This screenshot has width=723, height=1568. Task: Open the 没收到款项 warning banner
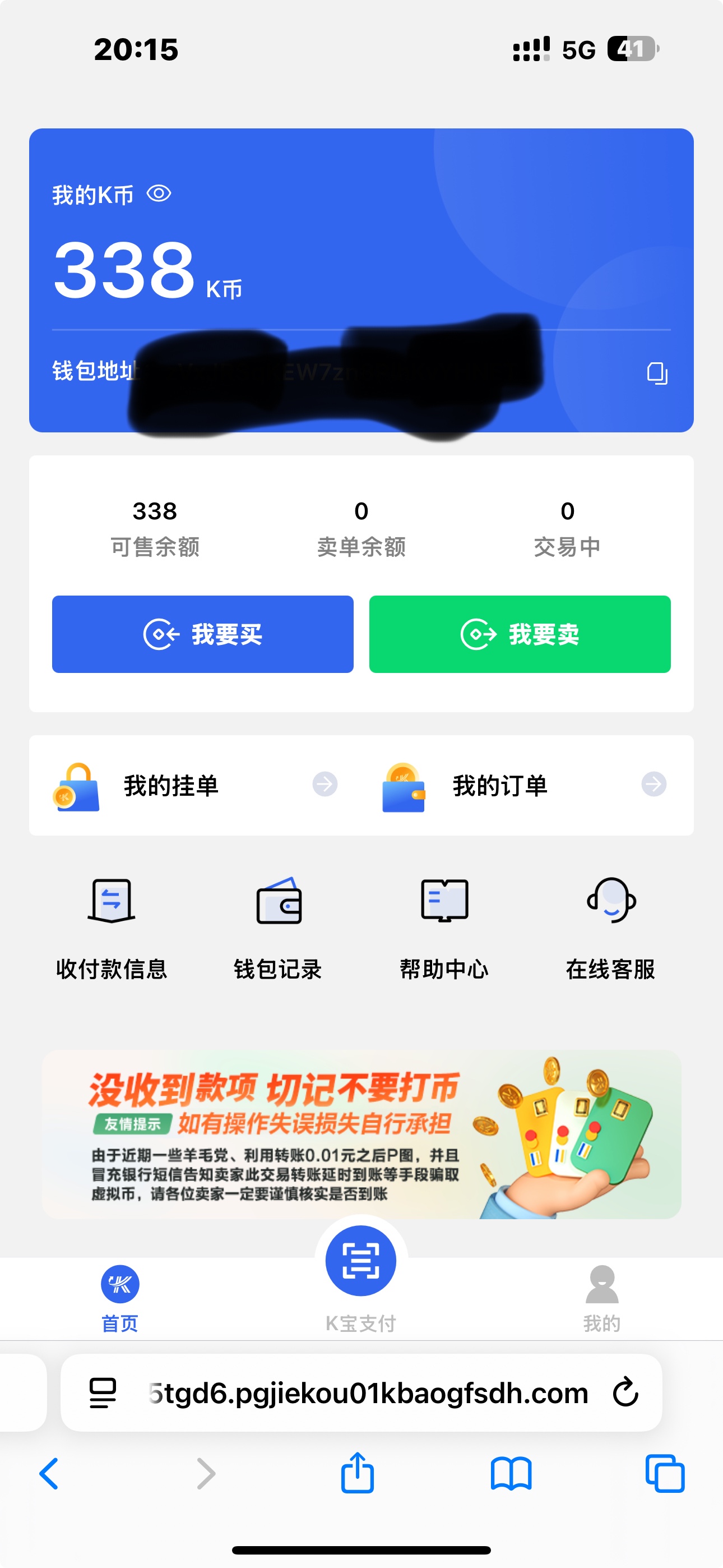tap(361, 1134)
